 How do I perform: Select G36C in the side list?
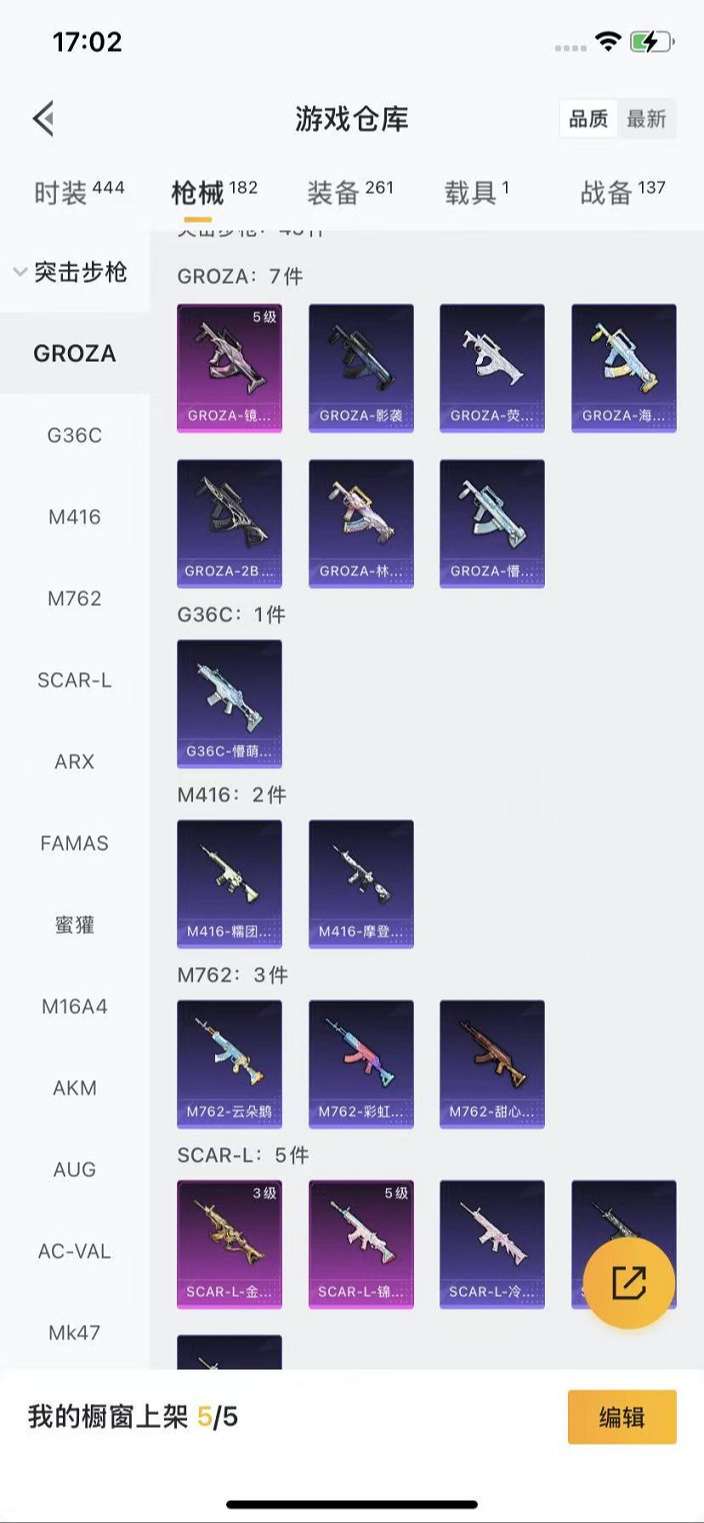click(74, 435)
